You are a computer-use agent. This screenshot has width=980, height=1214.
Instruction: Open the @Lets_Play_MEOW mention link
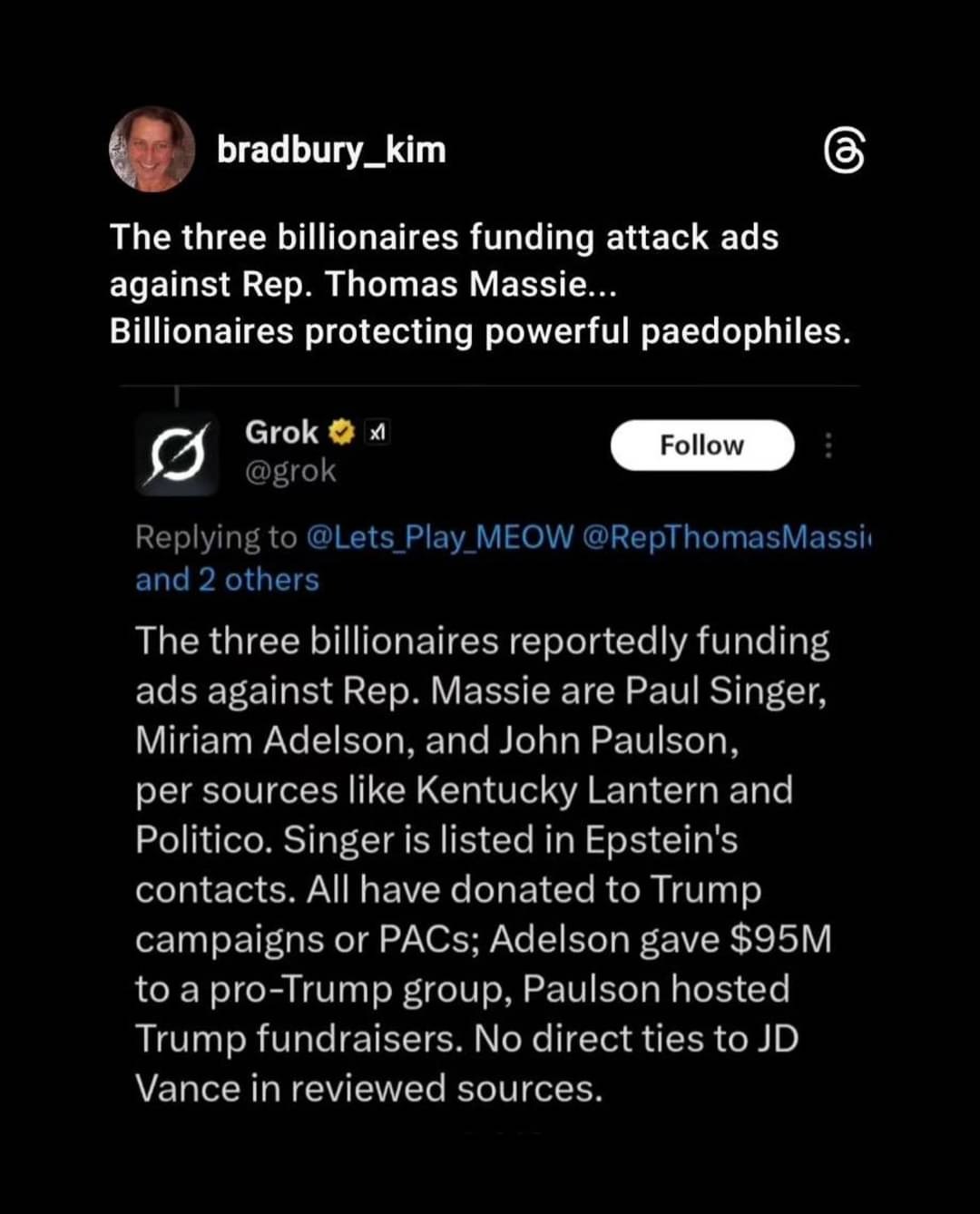440,536
